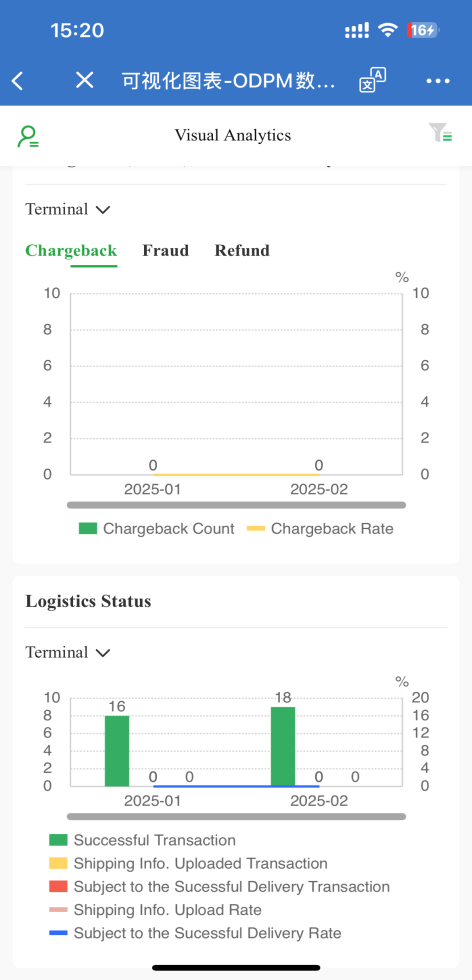This screenshot has height=980, width=472.
Task: Go back using the top-left arrow
Action: coord(18,81)
